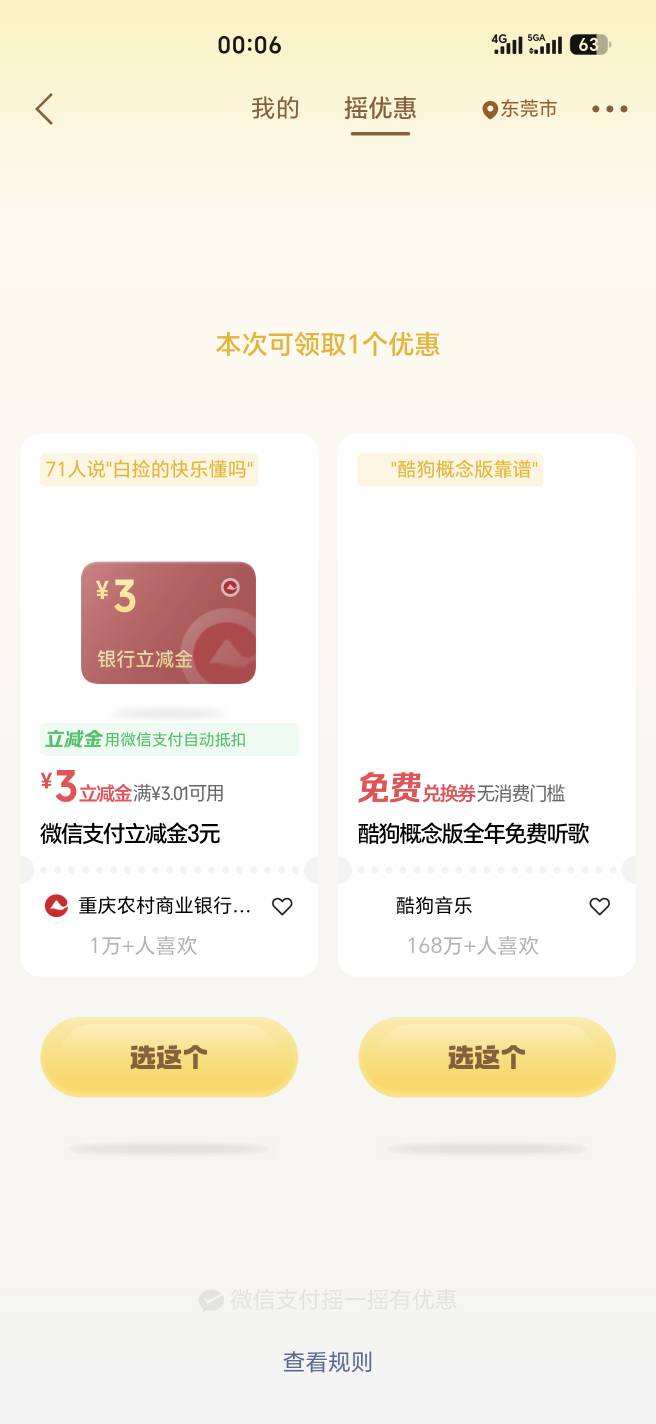The height and width of the screenshot is (1424, 656).
Task: Open the 酷狗概念版全年免费听歌 coupon card
Action: 486,705
